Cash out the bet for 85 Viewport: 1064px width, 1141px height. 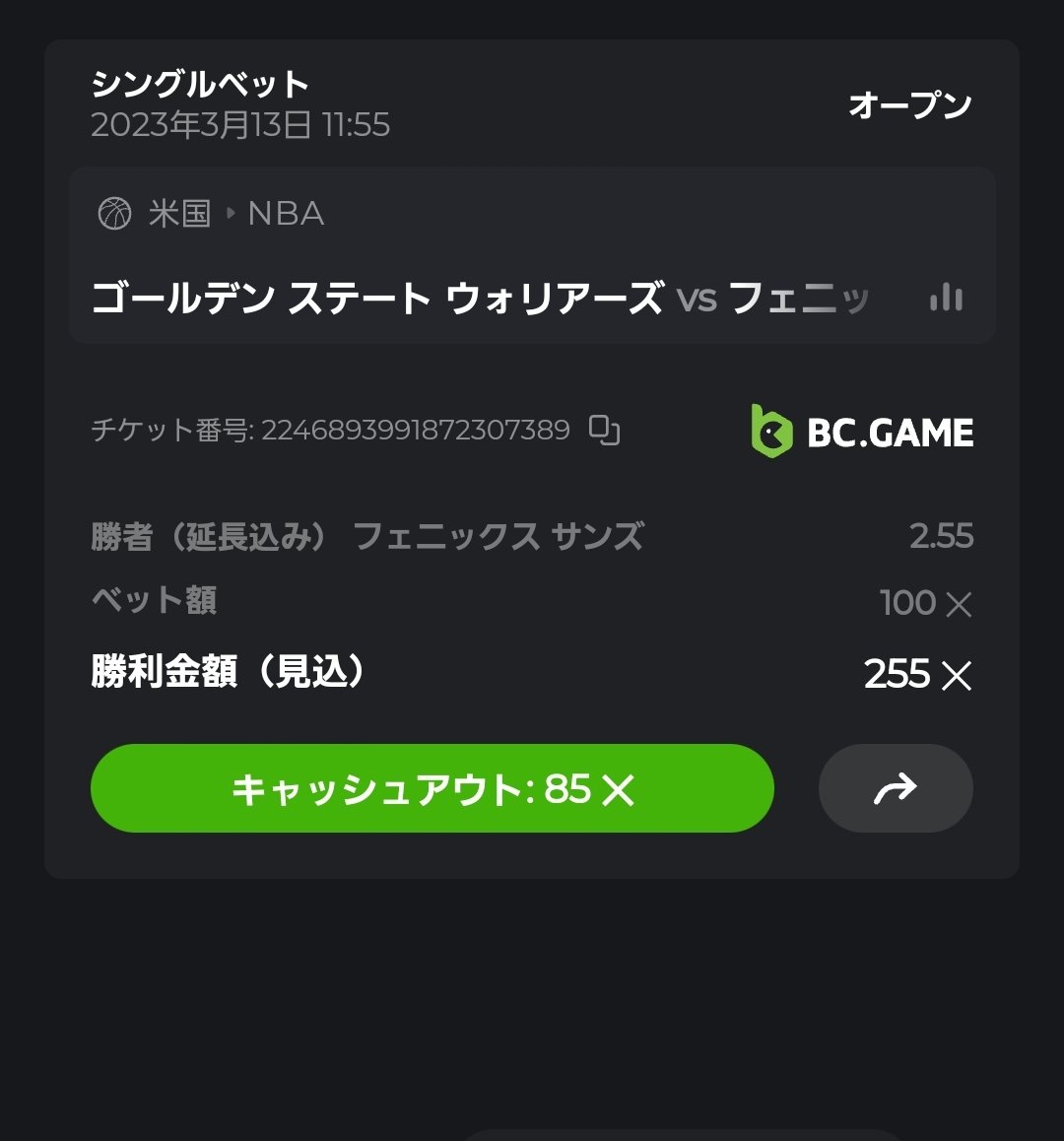432,788
